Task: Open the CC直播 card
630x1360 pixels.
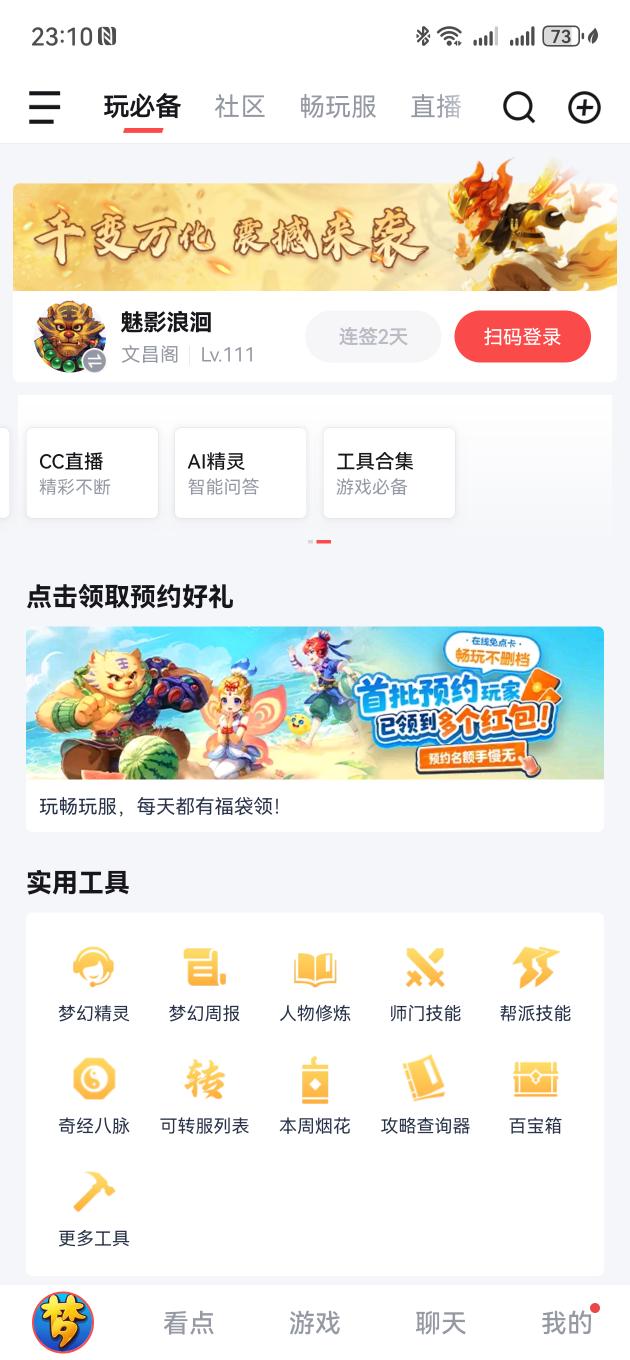Action: 92,473
